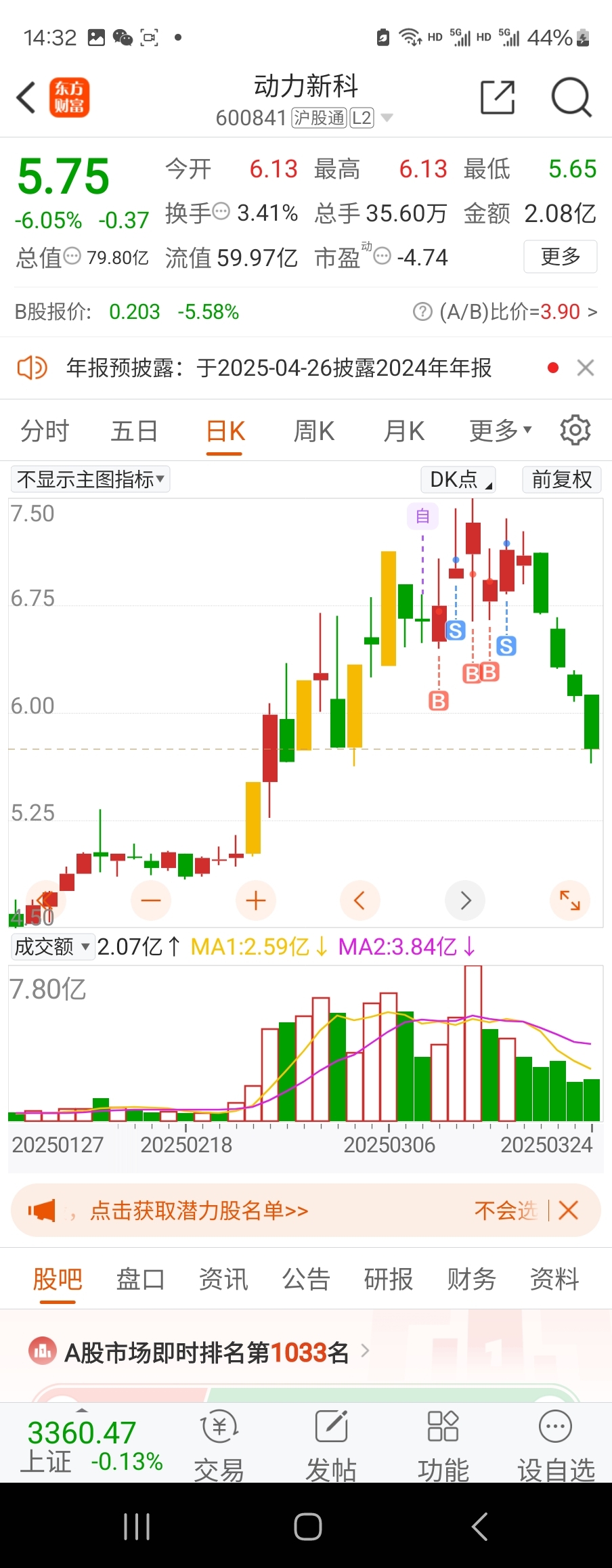This screenshot has width=612, height=1568.
Task: Zoom in the K-line chart with plus
Action: [256, 900]
